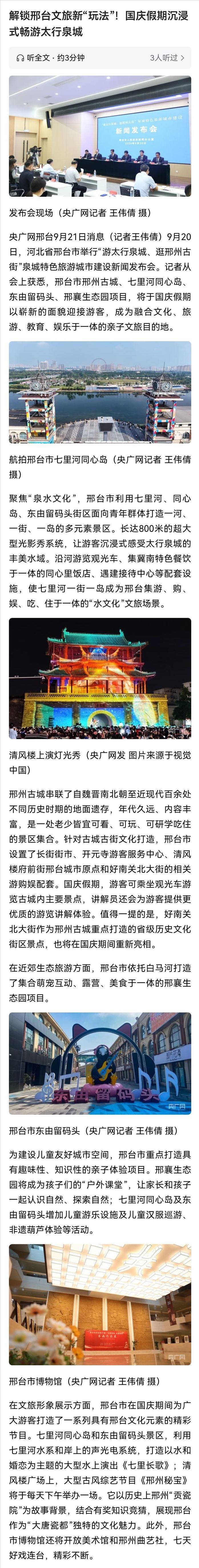Viewport: 199px width, 1568px height.
Task: View the aerial 七里河同心岛 photo
Action: [x=100, y=392]
